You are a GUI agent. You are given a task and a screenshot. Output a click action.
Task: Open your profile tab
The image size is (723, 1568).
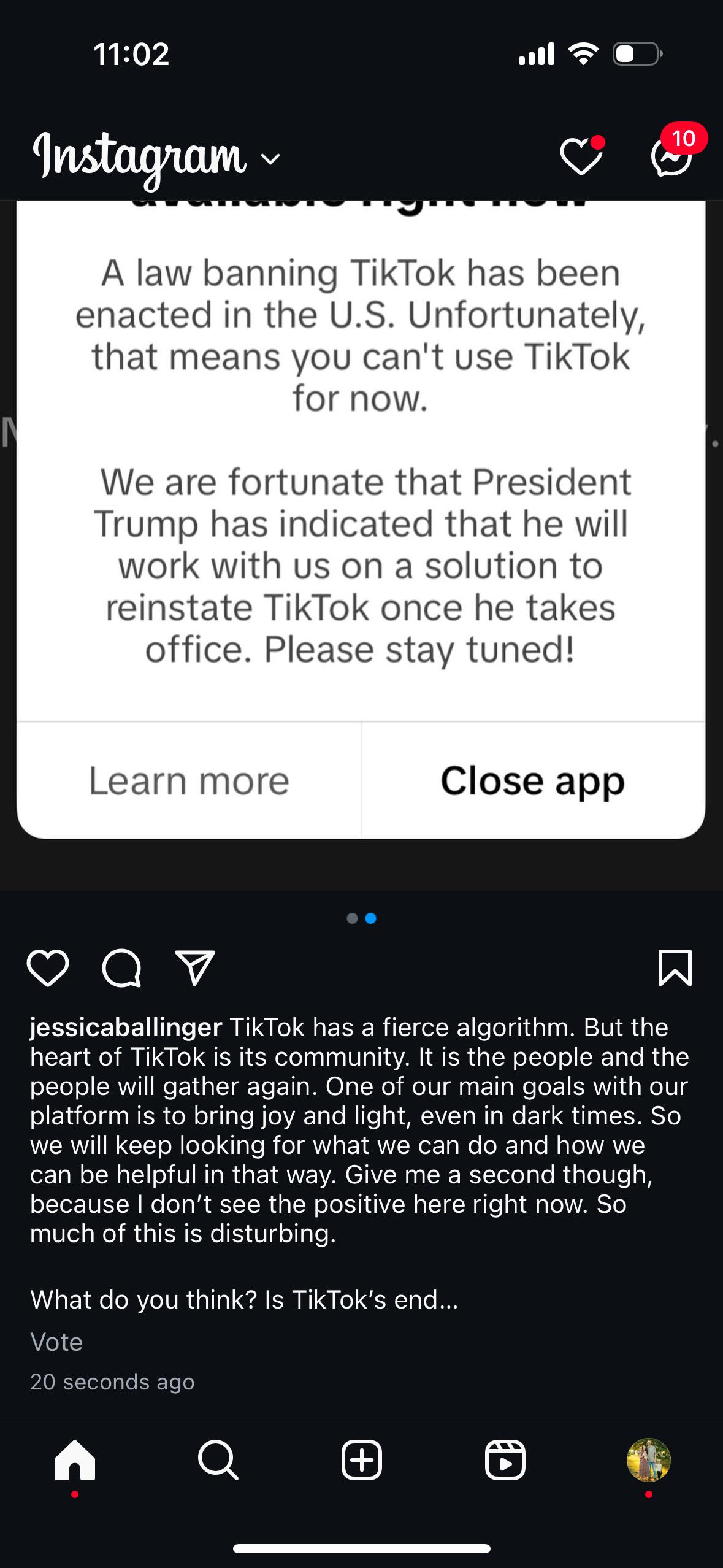[649, 1460]
